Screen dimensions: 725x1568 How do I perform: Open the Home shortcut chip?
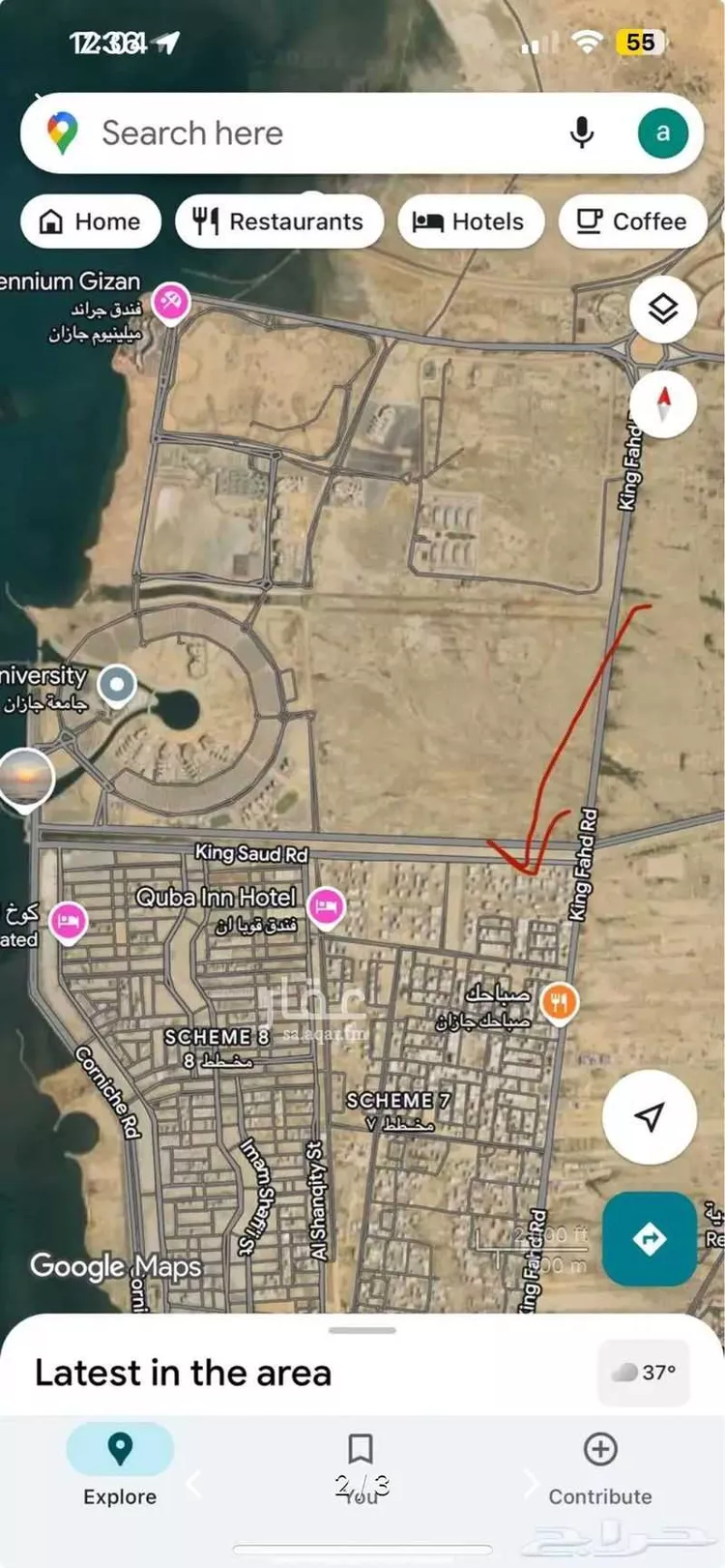(x=90, y=221)
